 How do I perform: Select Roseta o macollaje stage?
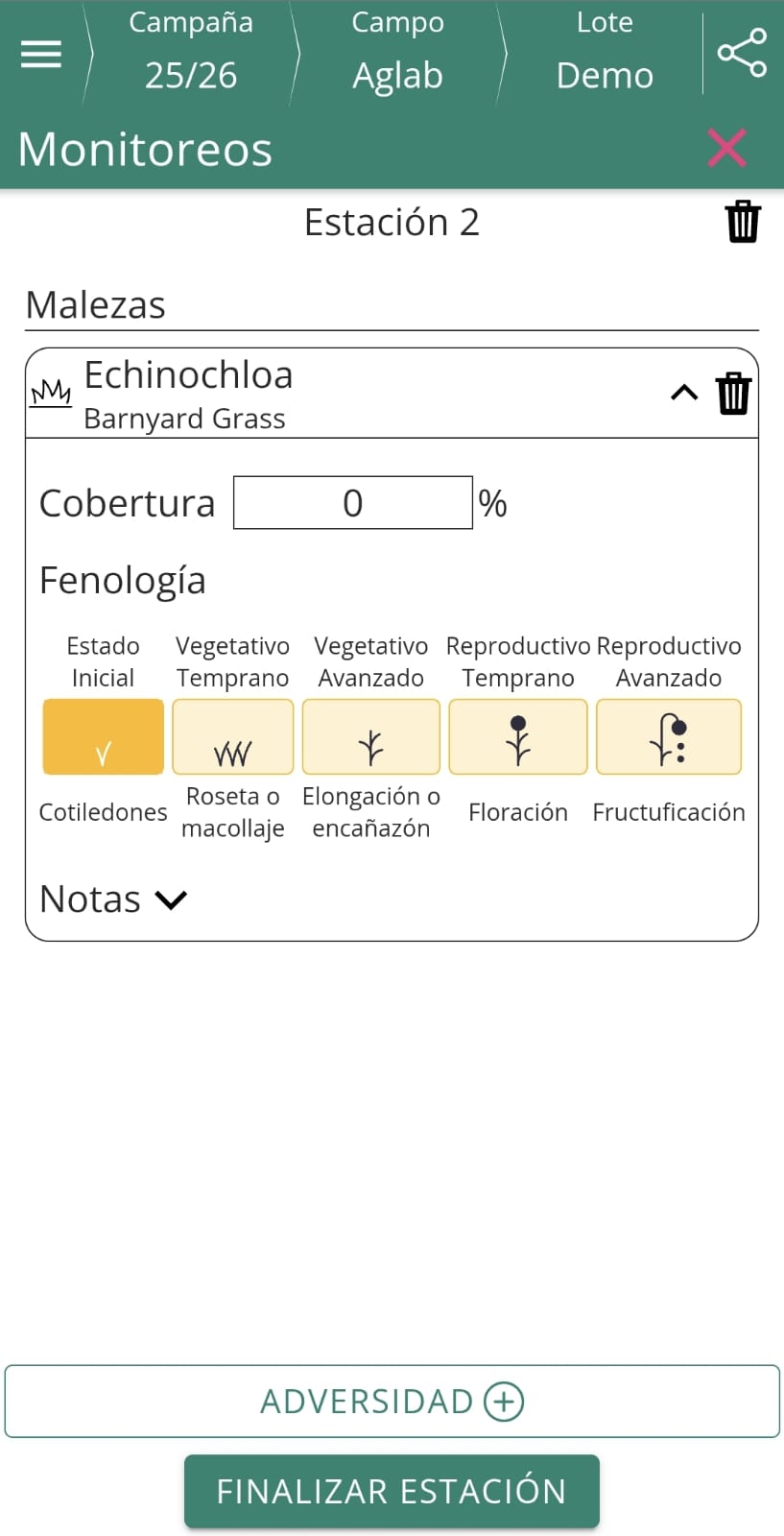(x=232, y=737)
